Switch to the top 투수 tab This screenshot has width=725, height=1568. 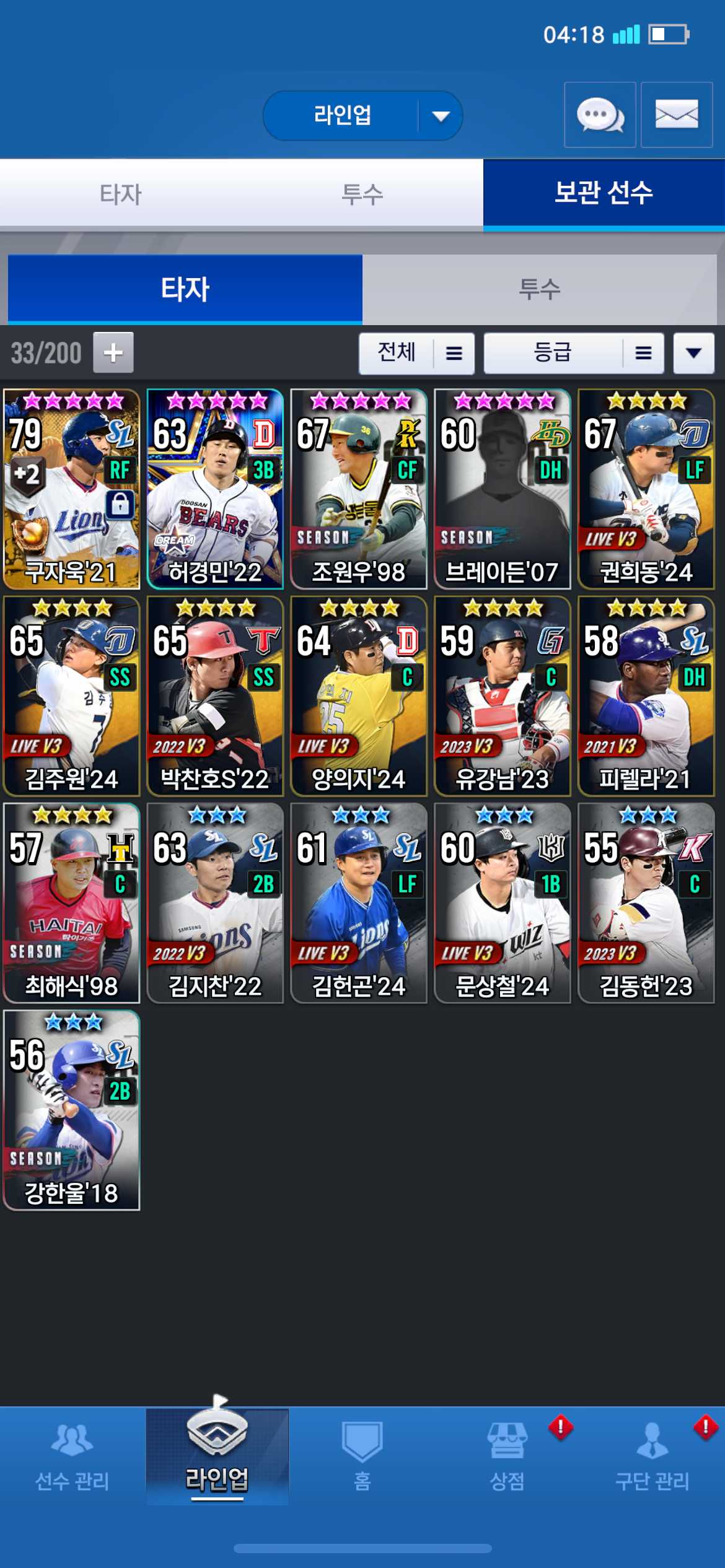362,194
